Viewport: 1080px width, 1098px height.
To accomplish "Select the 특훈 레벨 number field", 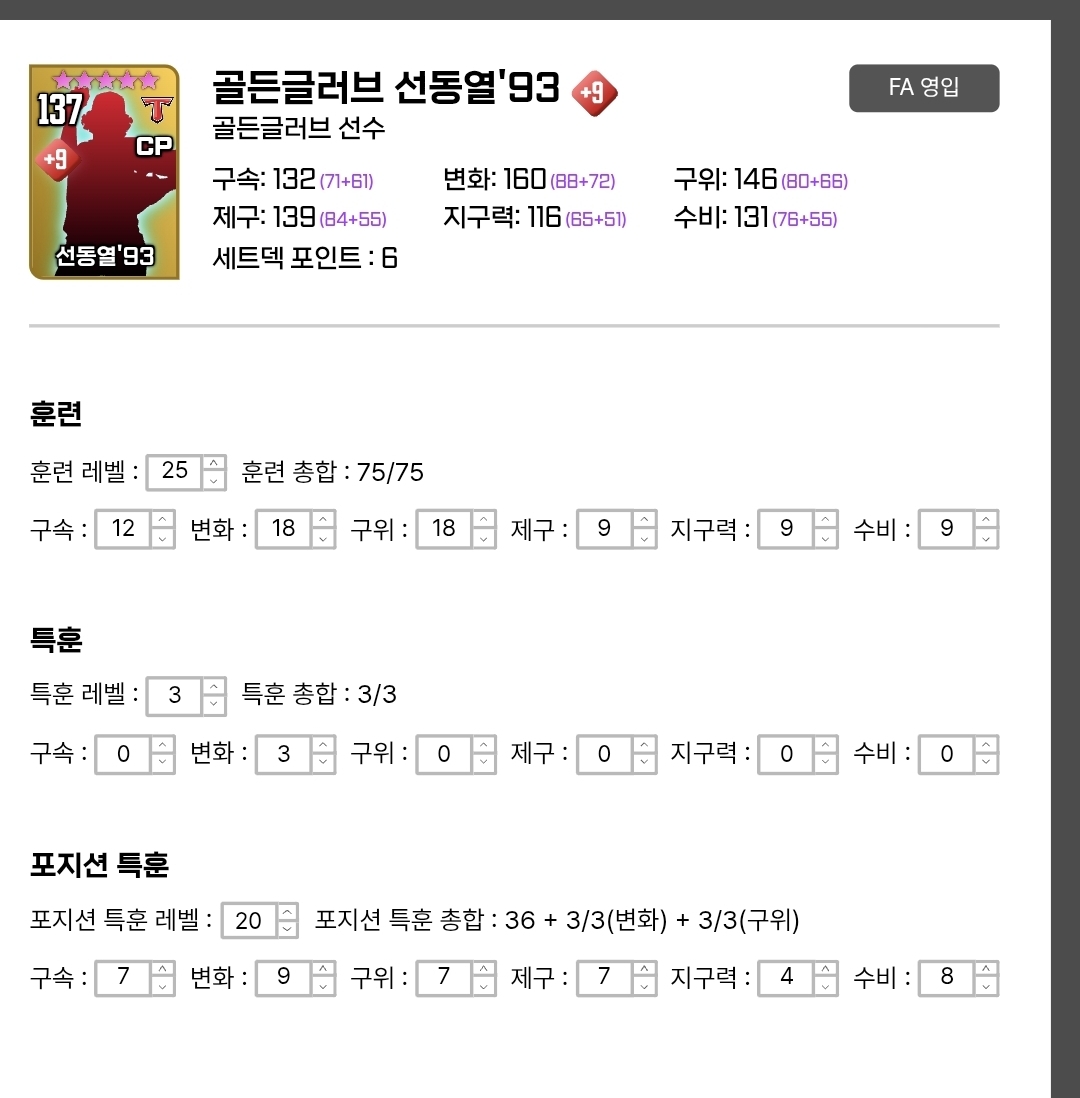I will click(x=175, y=696).
